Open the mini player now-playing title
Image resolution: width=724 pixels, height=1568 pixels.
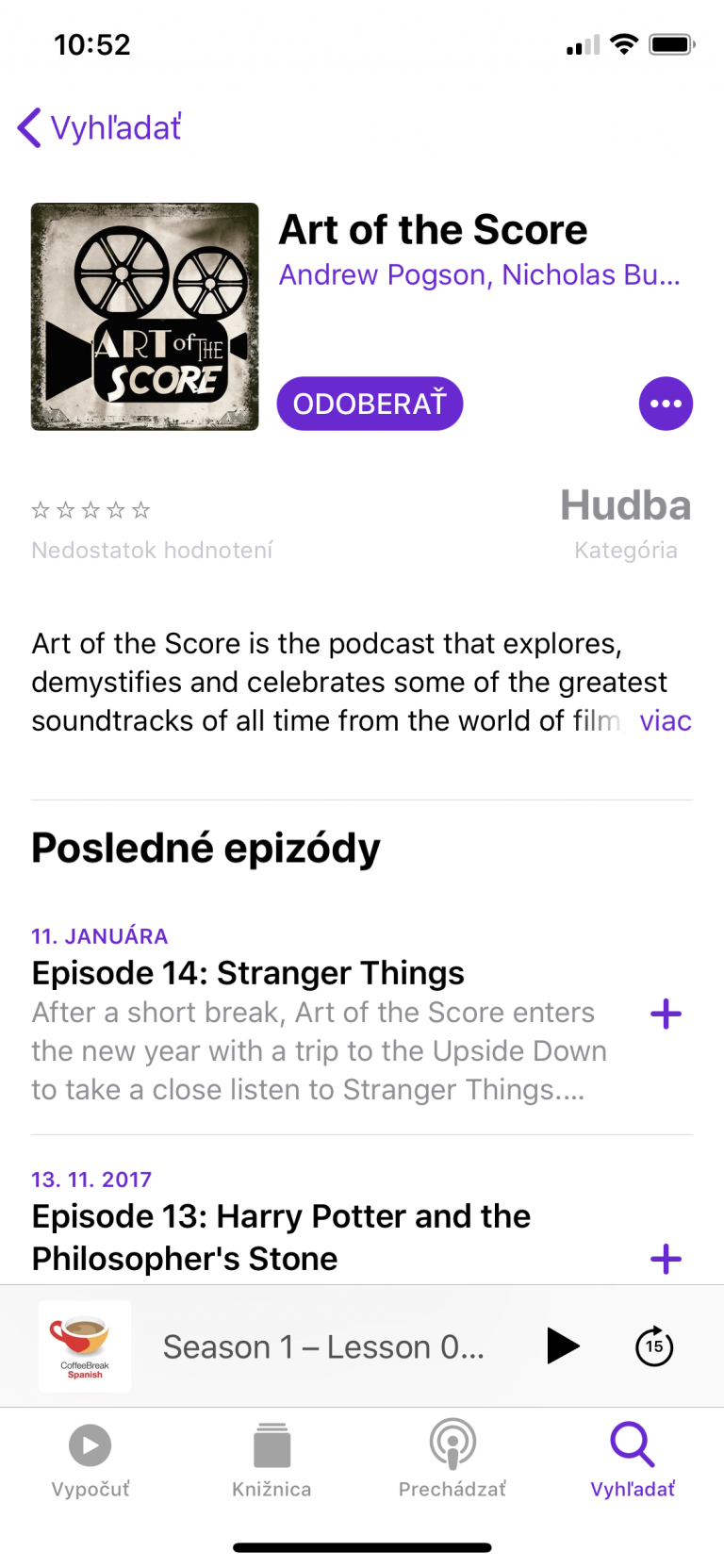point(323,1346)
